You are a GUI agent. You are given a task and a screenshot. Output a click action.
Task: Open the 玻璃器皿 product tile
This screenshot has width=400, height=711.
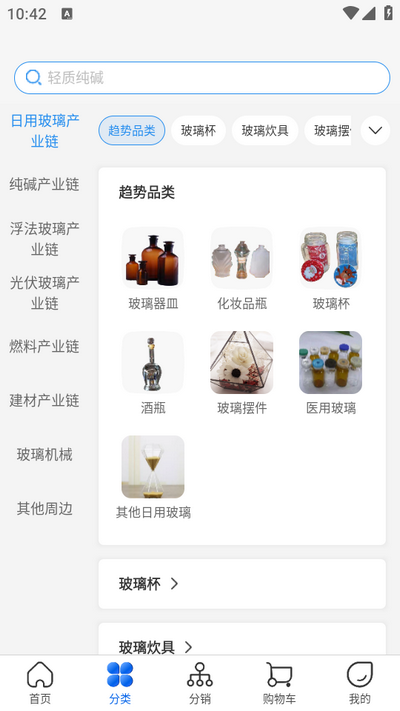coord(153,269)
